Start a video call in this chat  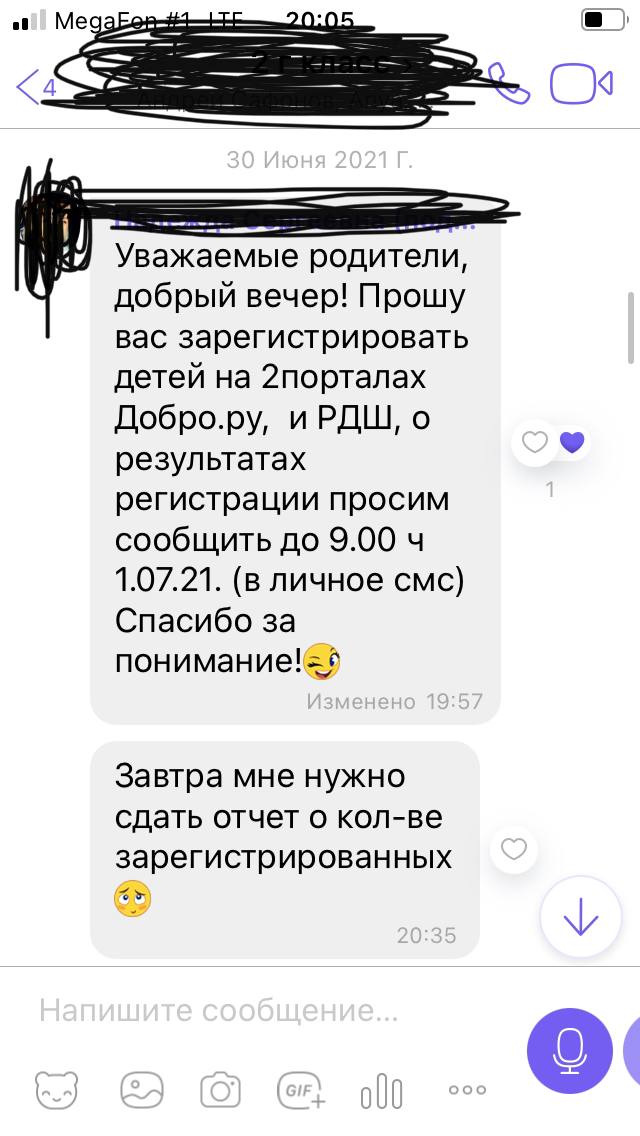coord(582,84)
